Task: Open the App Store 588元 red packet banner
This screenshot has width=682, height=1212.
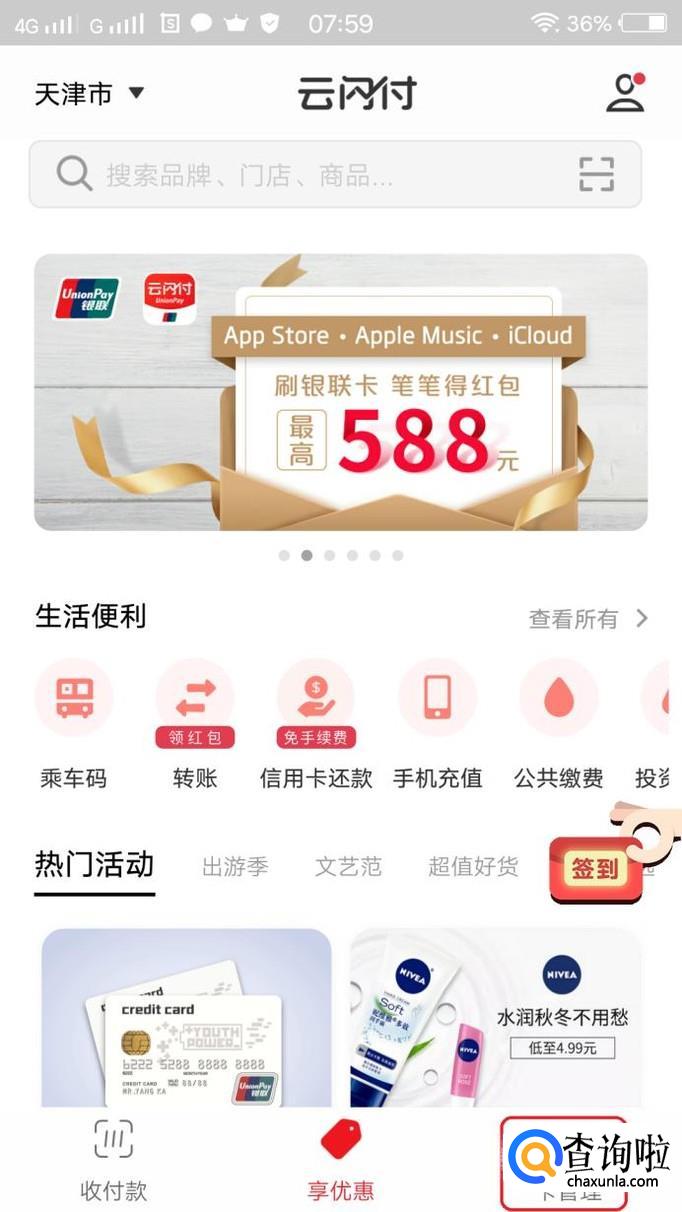Action: click(x=341, y=392)
